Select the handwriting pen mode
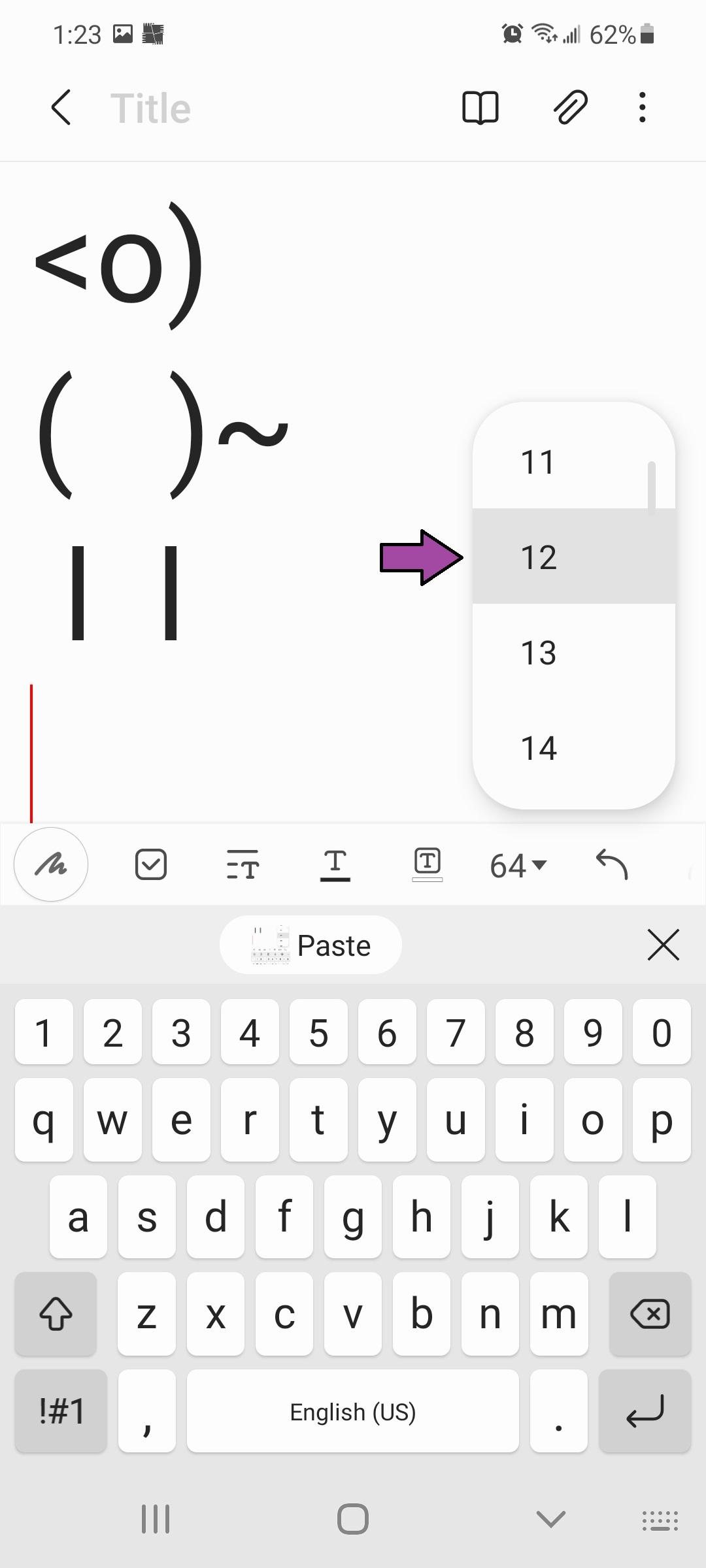The image size is (706, 1568). tap(51, 864)
